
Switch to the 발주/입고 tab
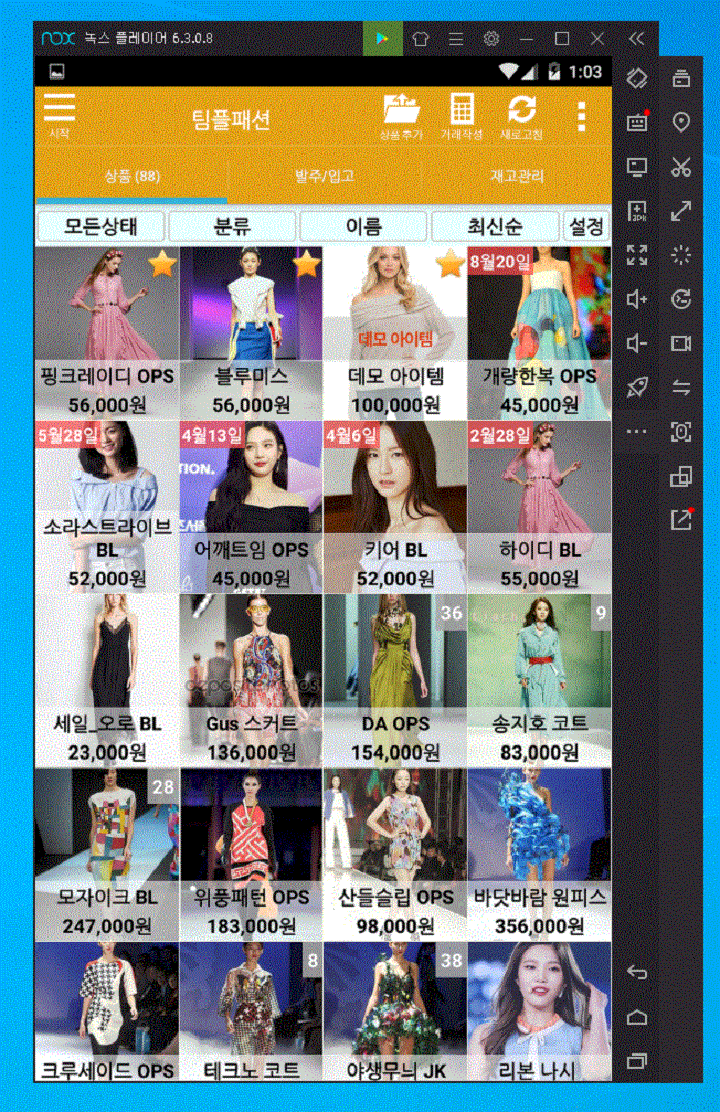pyautogui.click(x=322, y=176)
